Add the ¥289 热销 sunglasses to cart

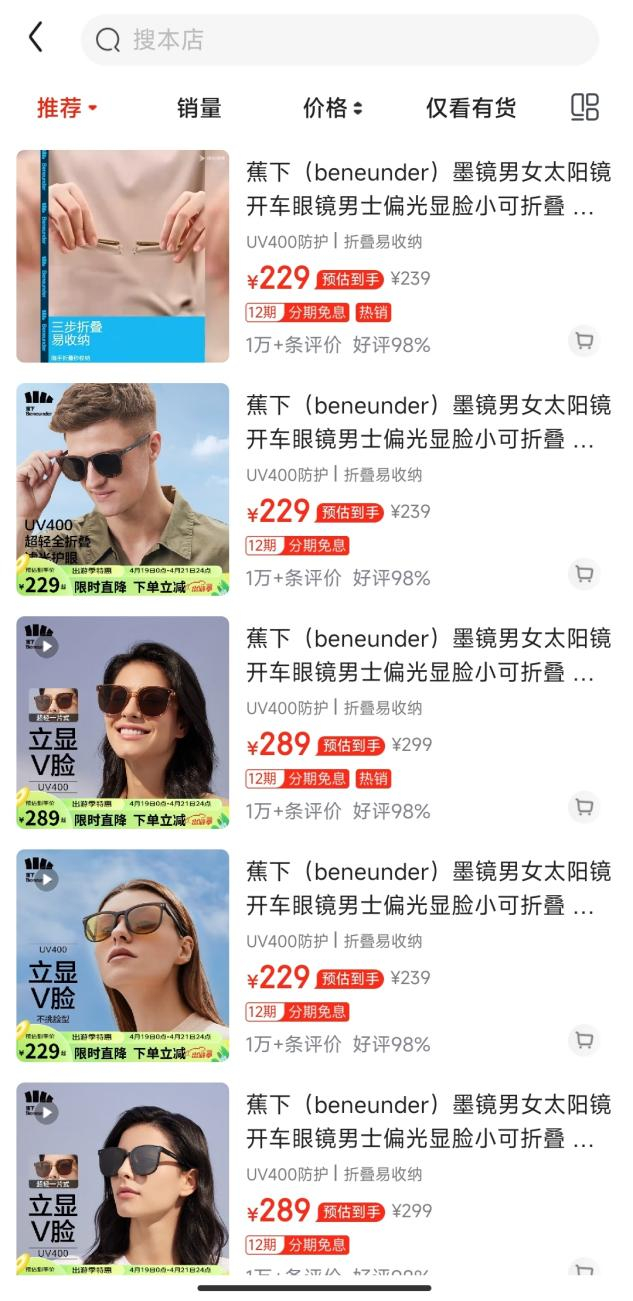[584, 808]
